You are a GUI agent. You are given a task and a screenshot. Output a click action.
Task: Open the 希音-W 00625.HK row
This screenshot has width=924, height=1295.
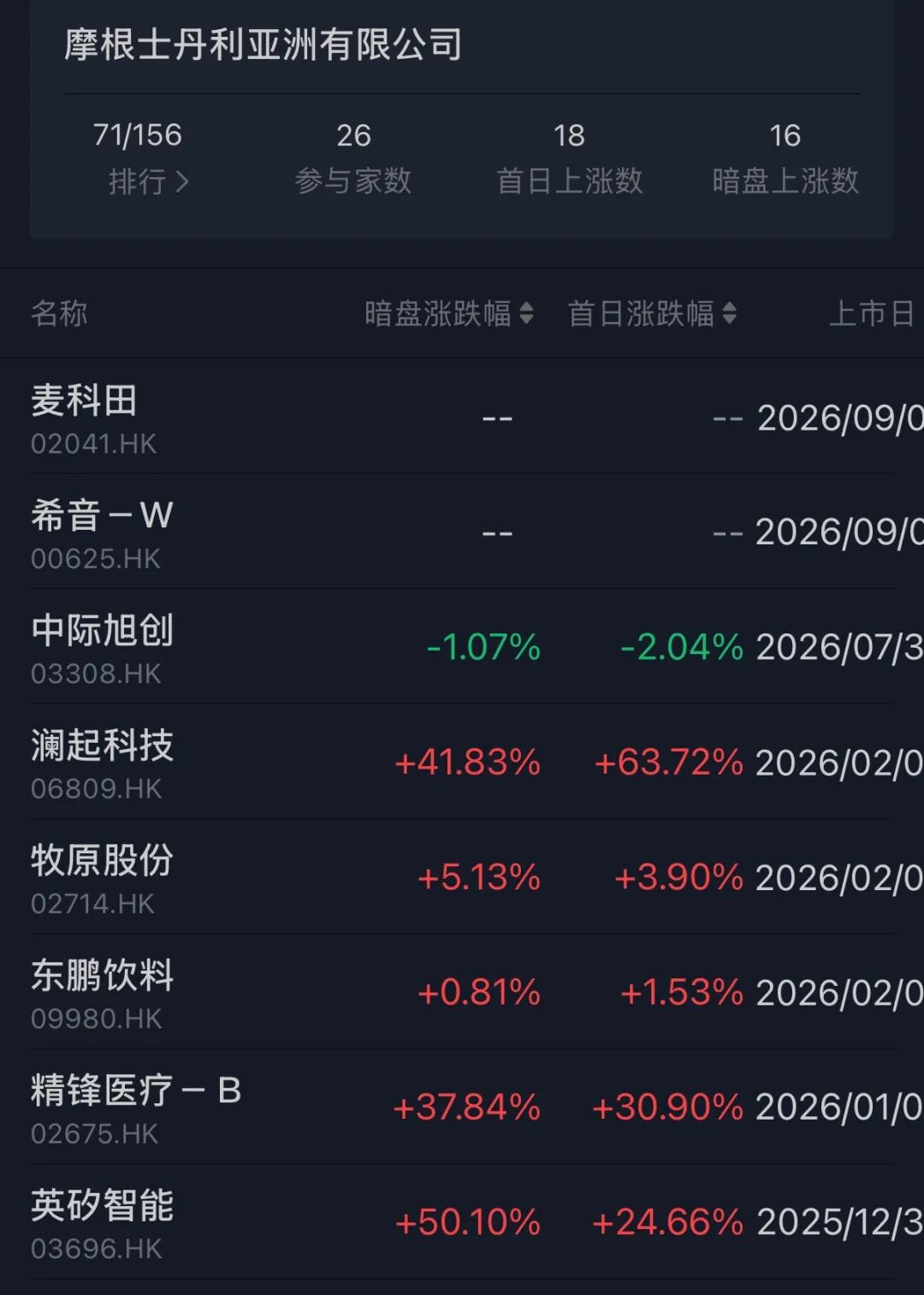pyautogui.click(x=462, y=532)
